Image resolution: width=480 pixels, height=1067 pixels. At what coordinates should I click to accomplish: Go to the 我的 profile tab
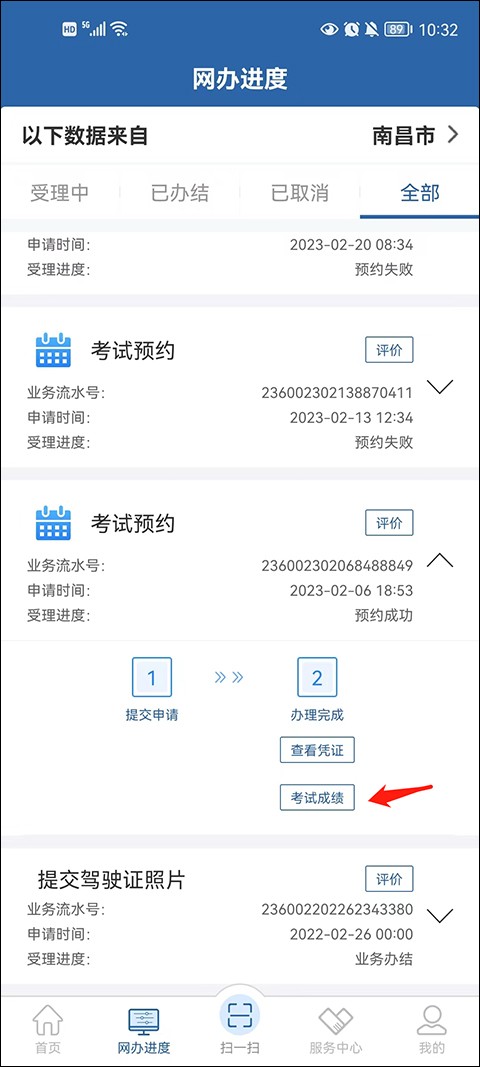(432, 1029)
